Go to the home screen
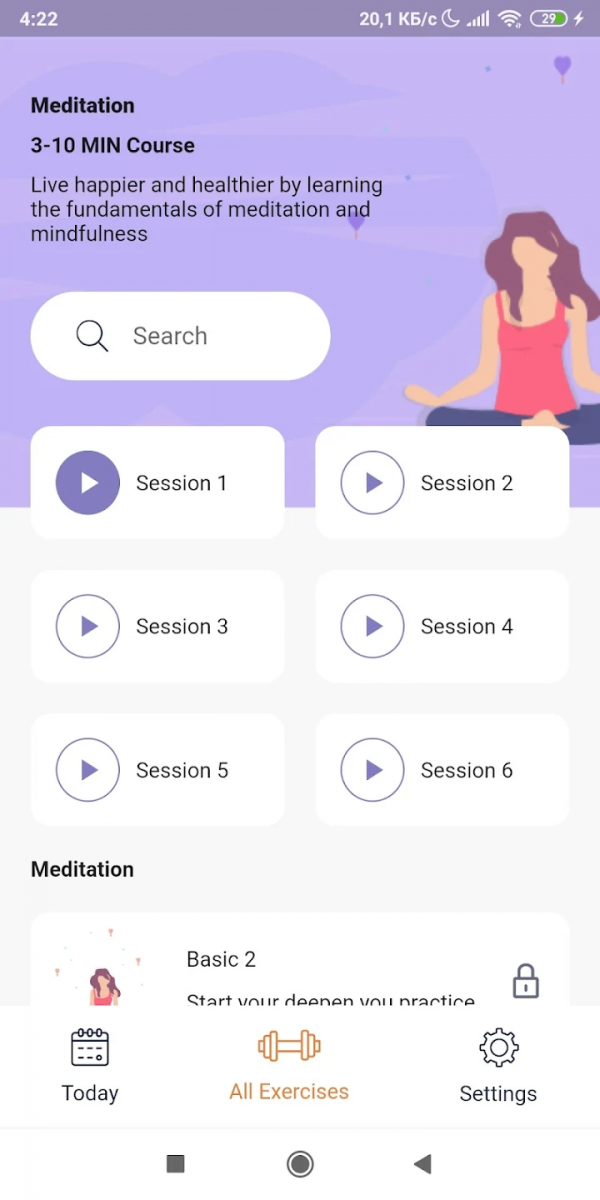 [x=299, y=1163]
